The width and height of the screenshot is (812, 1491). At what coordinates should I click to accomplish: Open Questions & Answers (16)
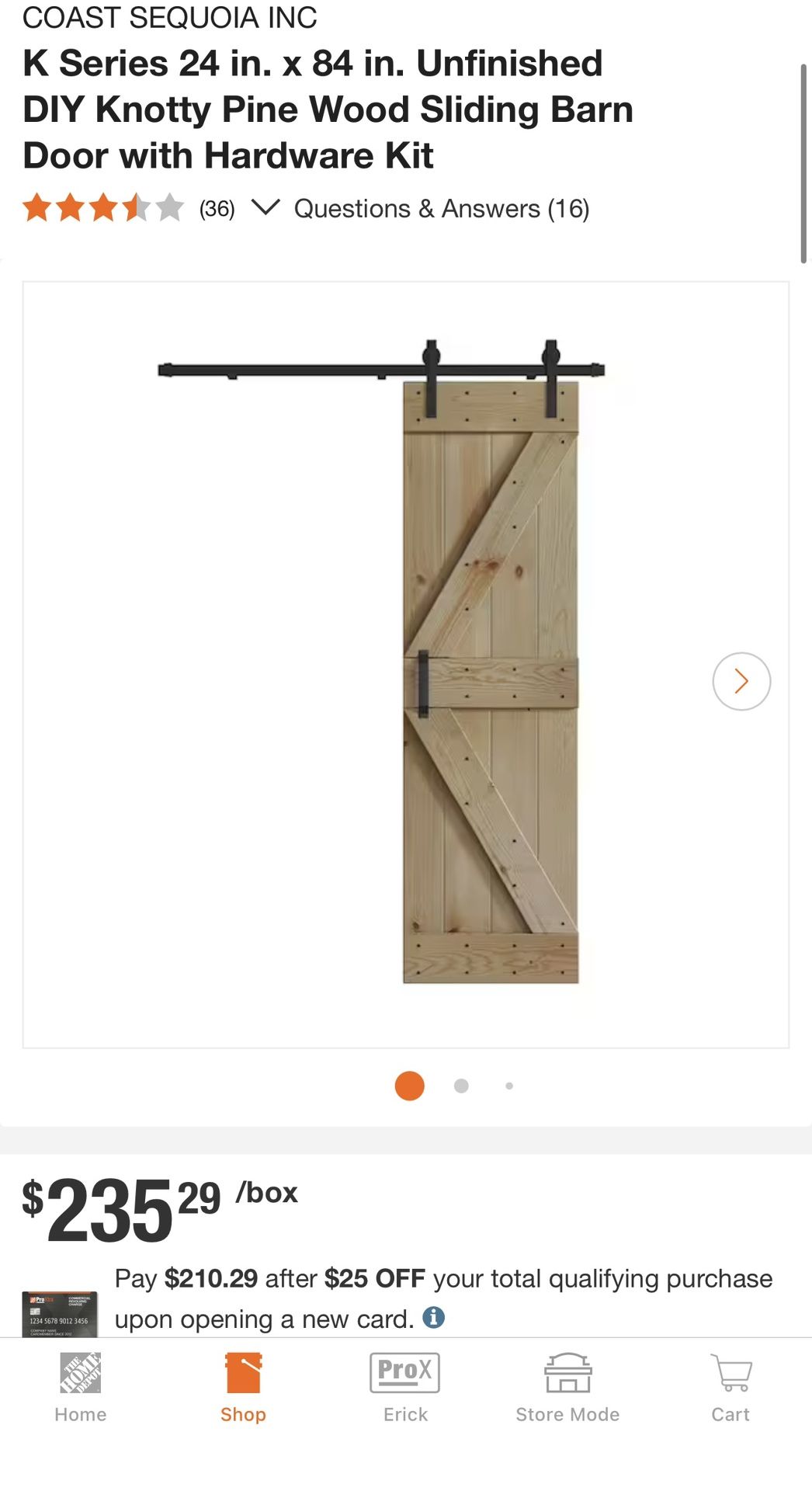click(x=442, y=208)
